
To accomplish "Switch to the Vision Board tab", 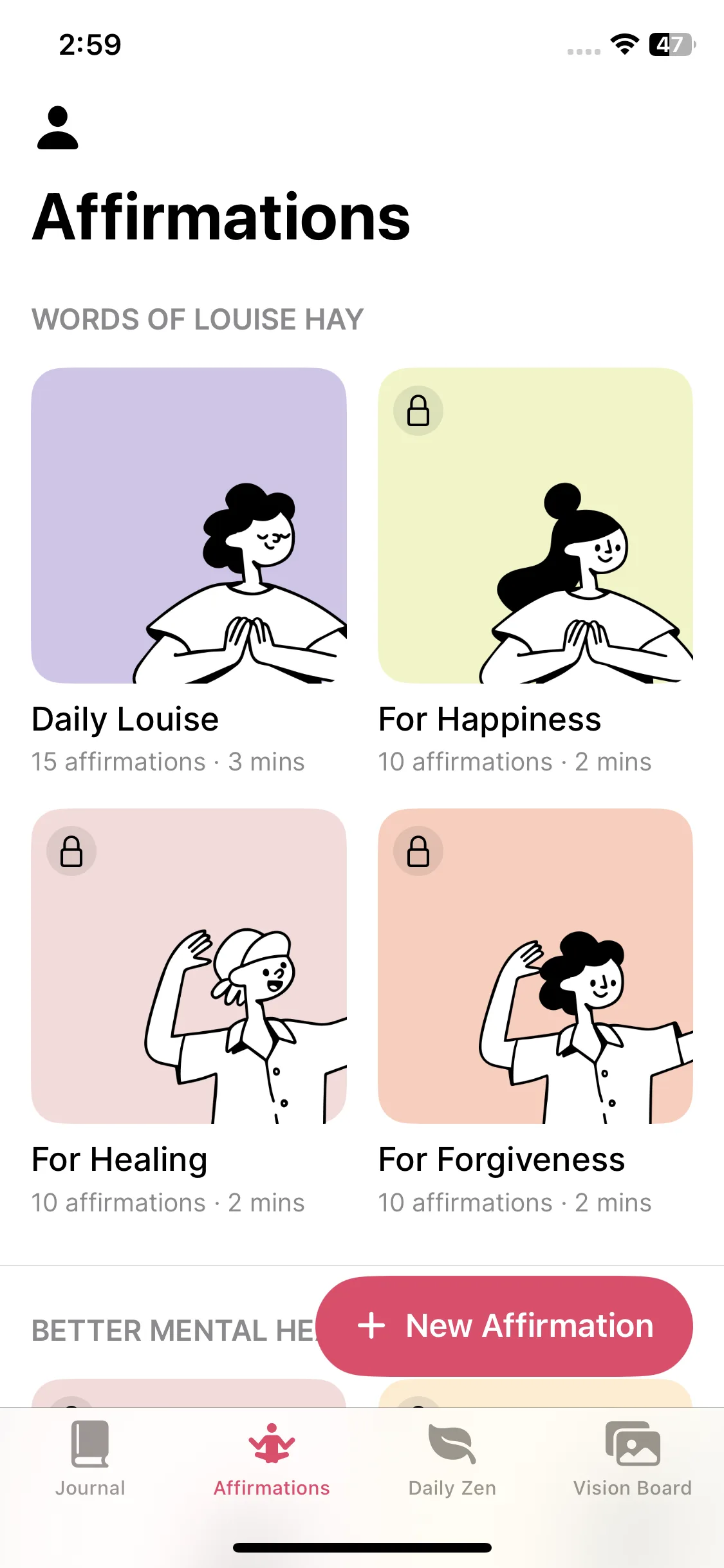I will click(x=632, y=1459).
